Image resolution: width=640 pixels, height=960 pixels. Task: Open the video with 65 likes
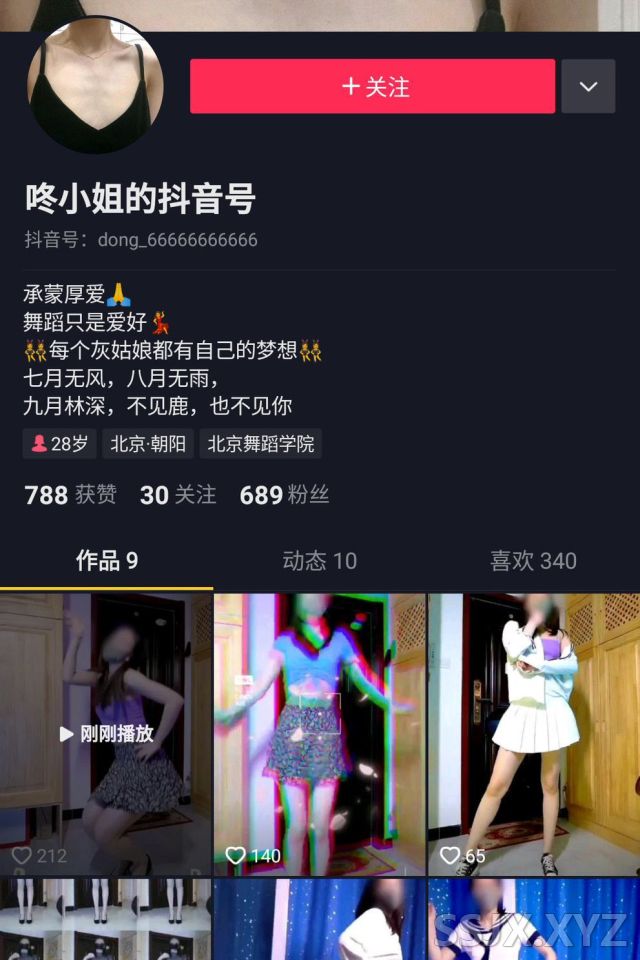pyautogui.click(x=533, y=734)
